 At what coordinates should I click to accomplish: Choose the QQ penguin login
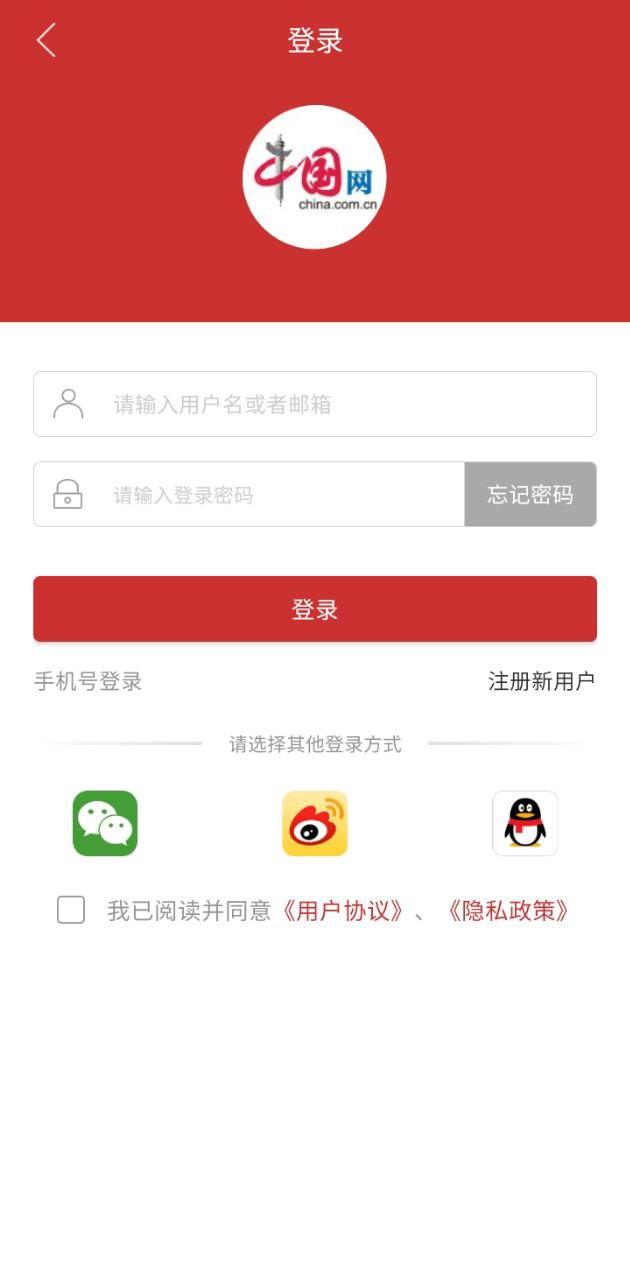[525, 824]
